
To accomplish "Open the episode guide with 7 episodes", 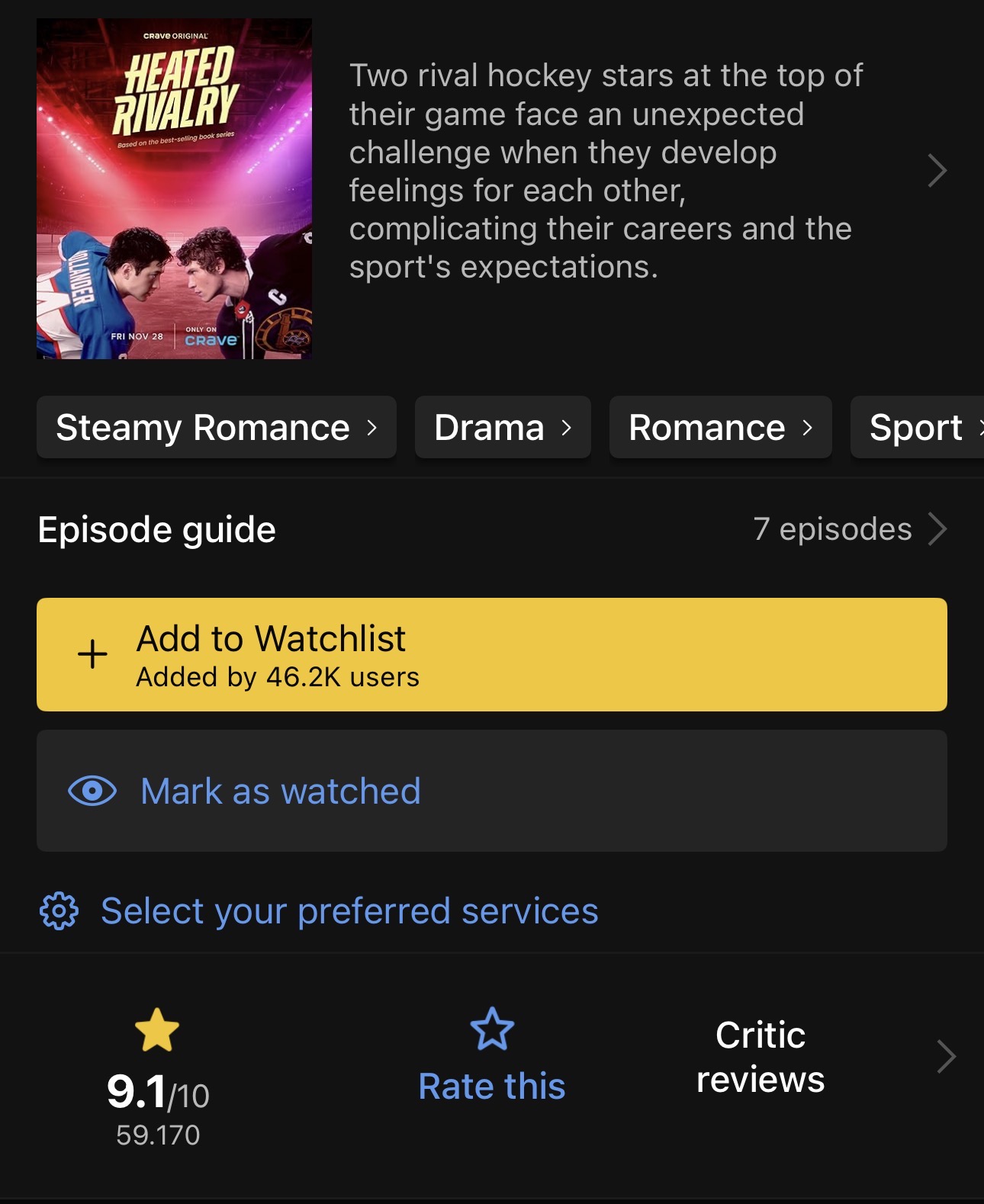I will tap(849, 529).
